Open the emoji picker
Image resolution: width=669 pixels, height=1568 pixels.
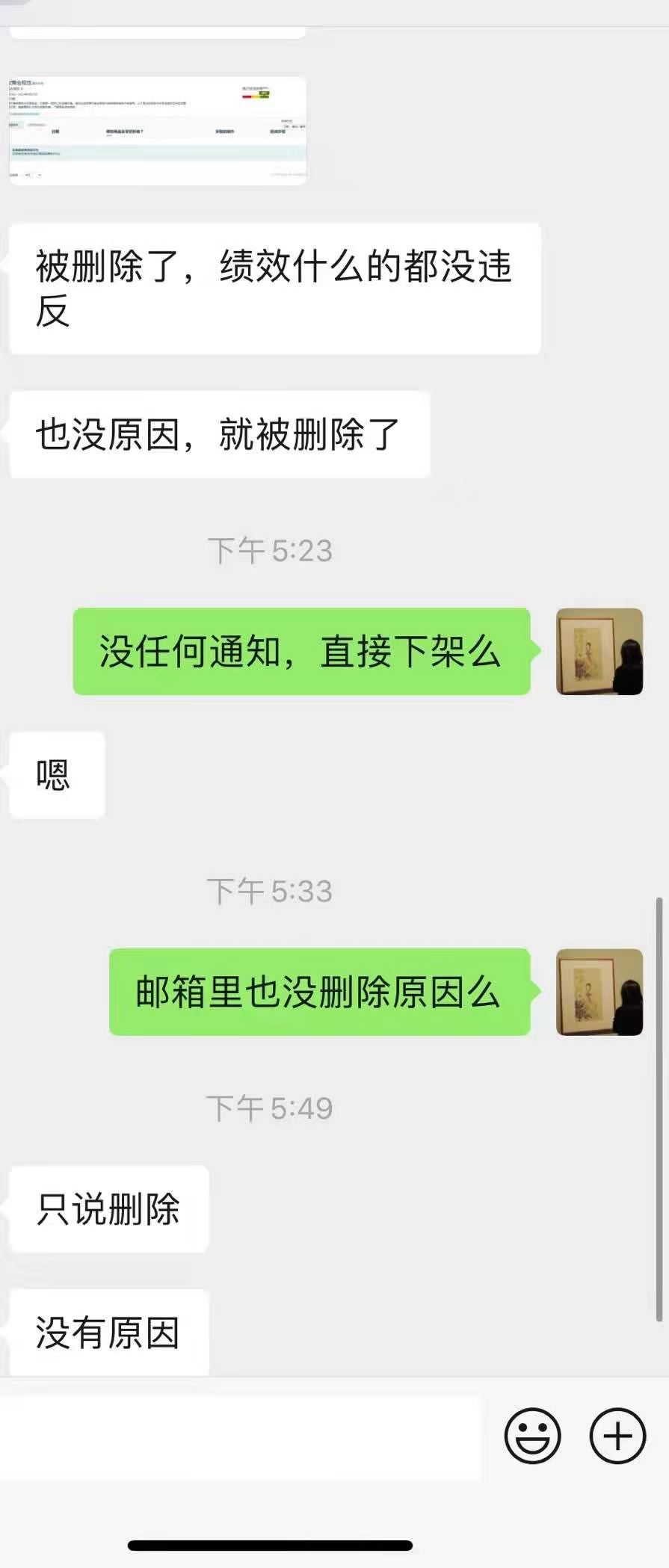pos(532,1436)
